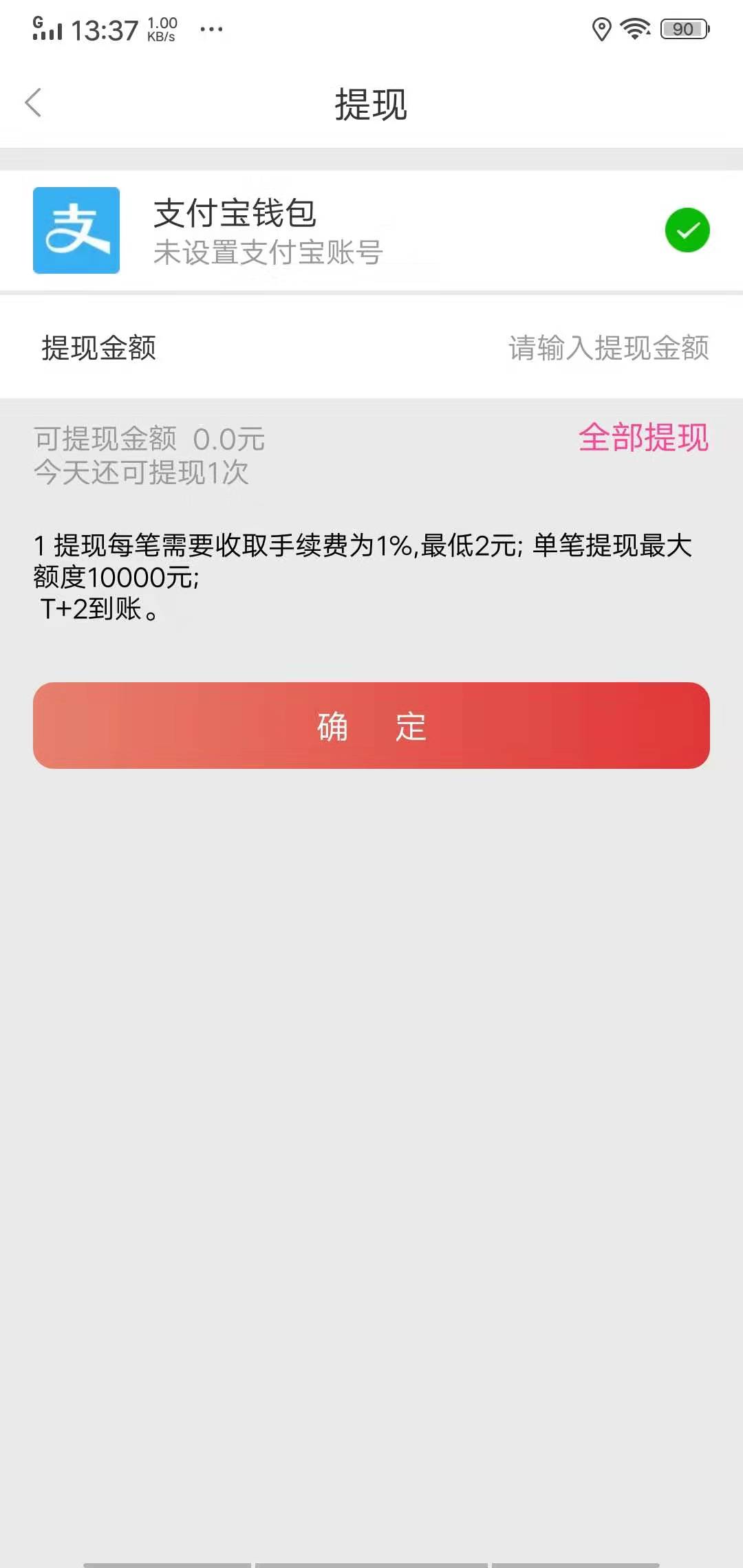Open the payment method selection row
743x1568 pixels.
[x=371, y=230]
